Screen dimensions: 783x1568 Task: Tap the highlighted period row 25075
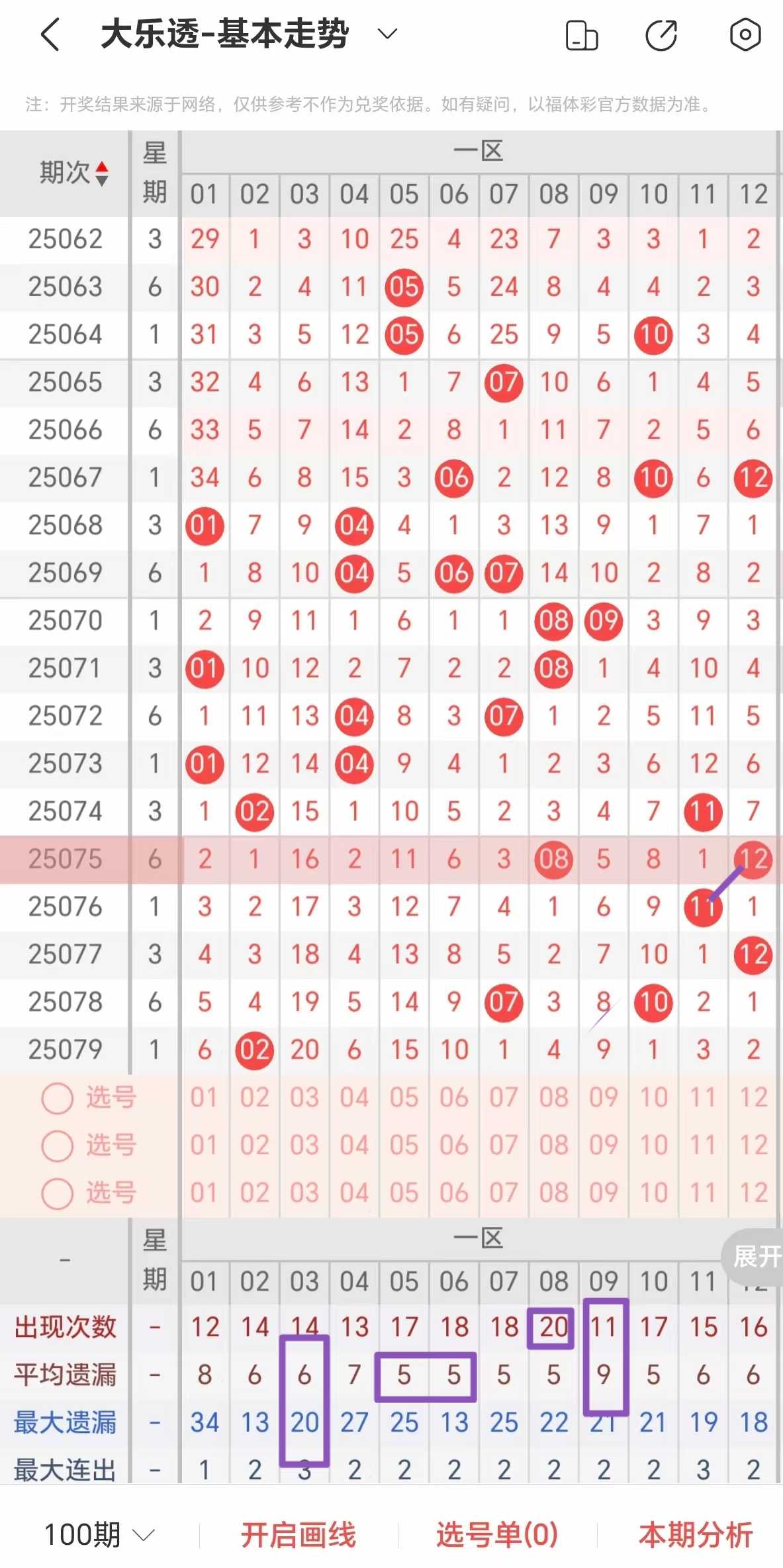64,859
